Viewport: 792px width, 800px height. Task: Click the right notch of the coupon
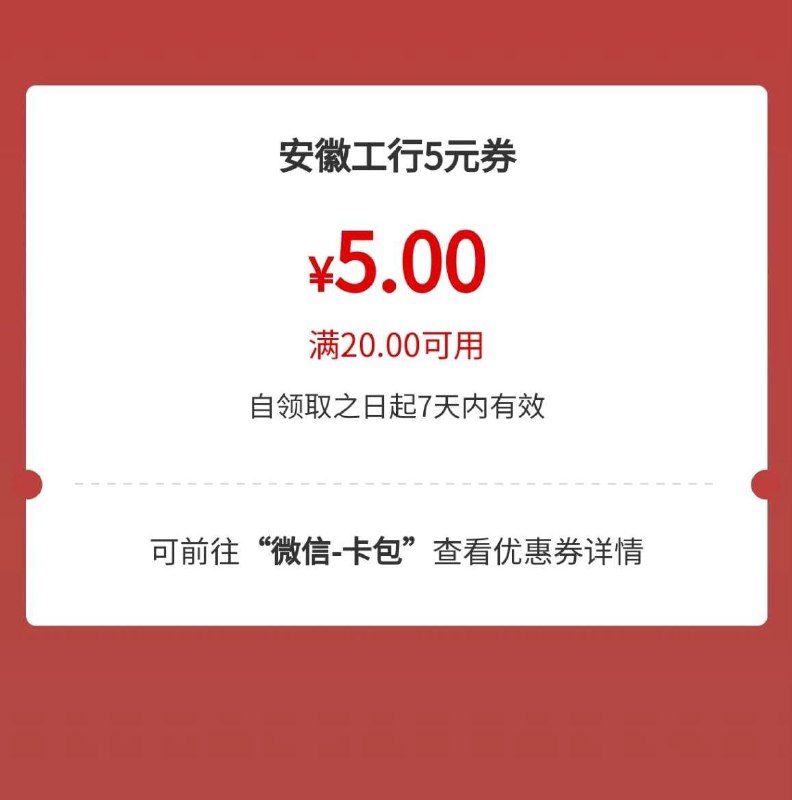[762, 482]
